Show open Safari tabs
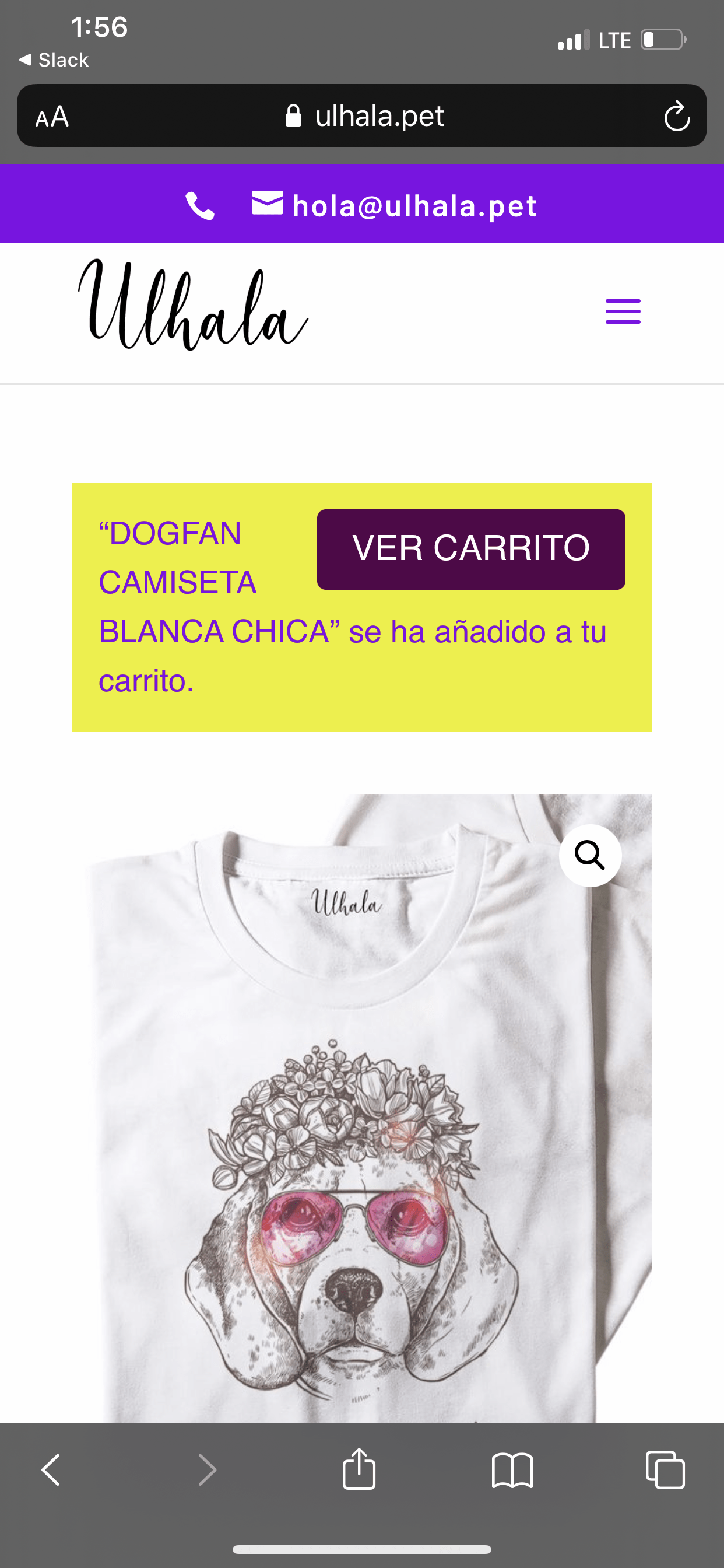This screenshot has height=1568, width=724. pyautogui.click(x=665, y=1470)
